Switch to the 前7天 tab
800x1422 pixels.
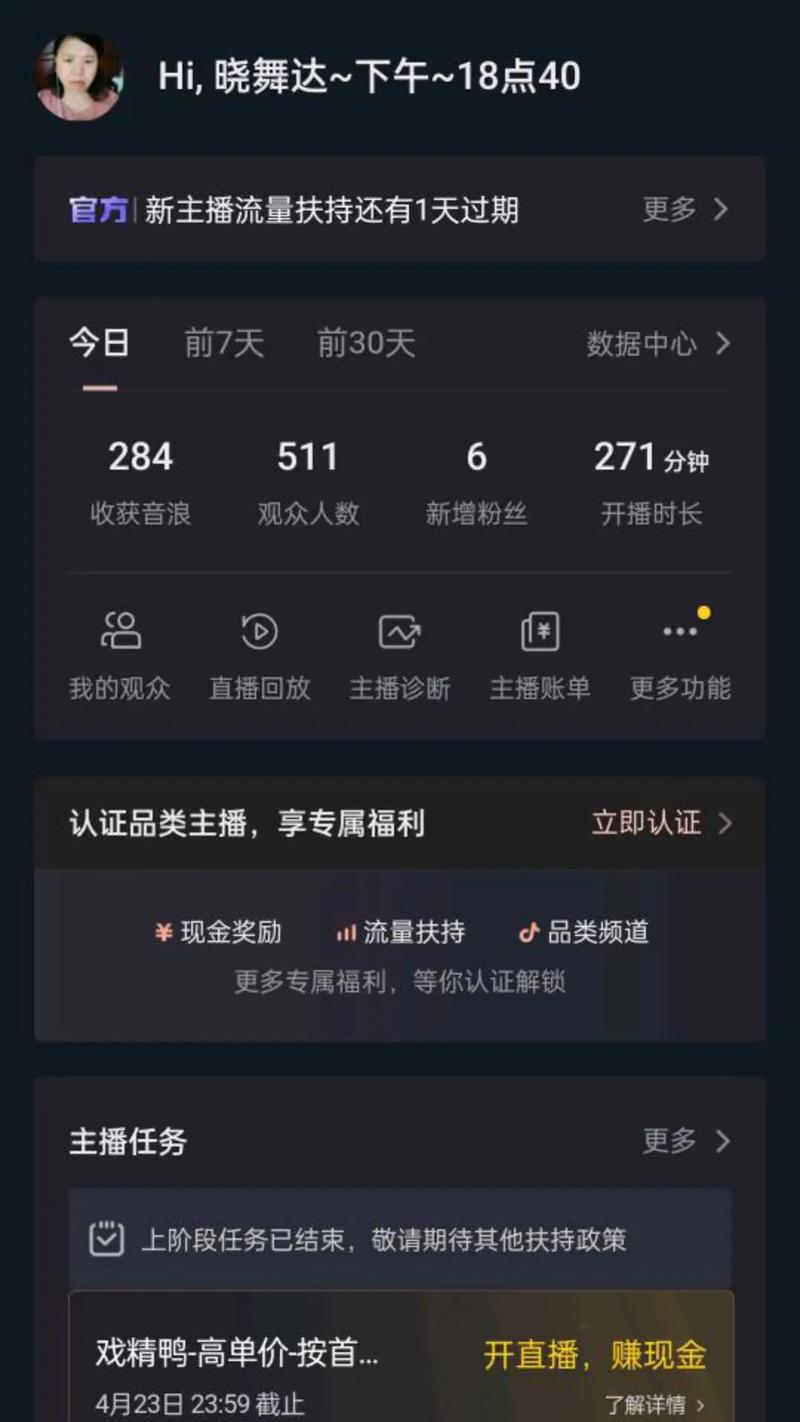[x=222, y=343]
